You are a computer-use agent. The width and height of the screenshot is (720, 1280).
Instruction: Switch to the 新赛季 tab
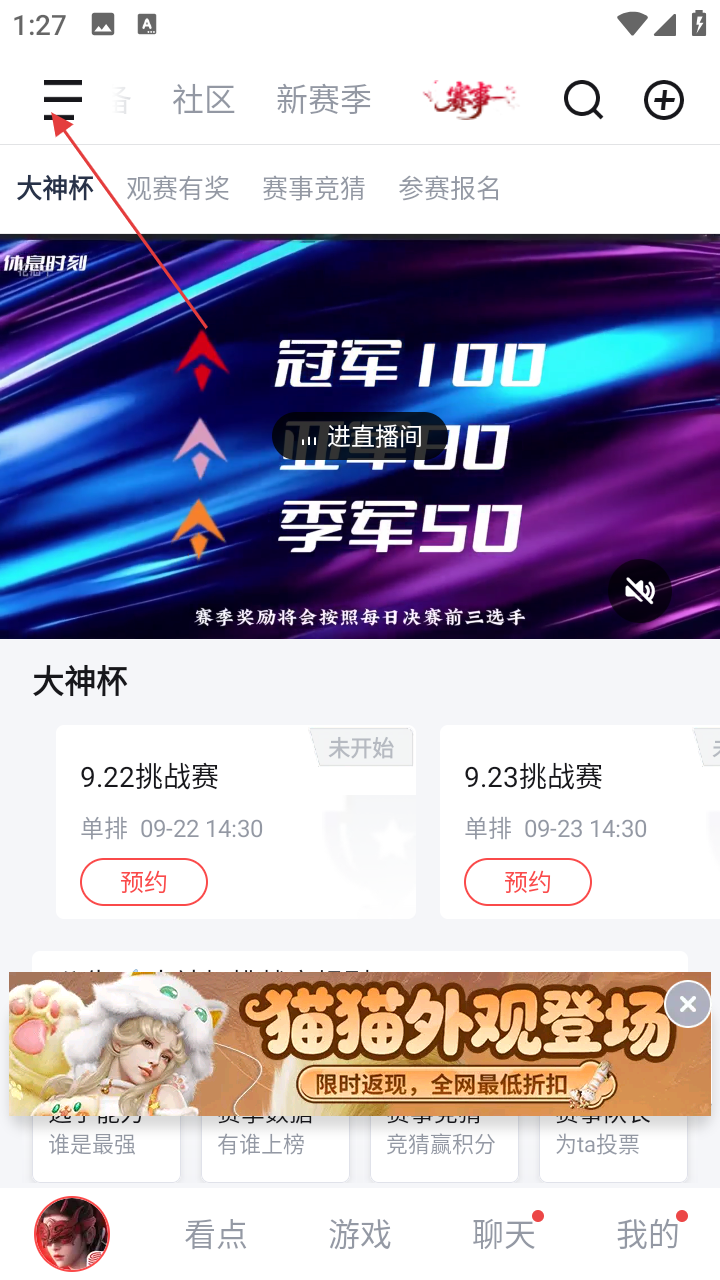(324, 100)
